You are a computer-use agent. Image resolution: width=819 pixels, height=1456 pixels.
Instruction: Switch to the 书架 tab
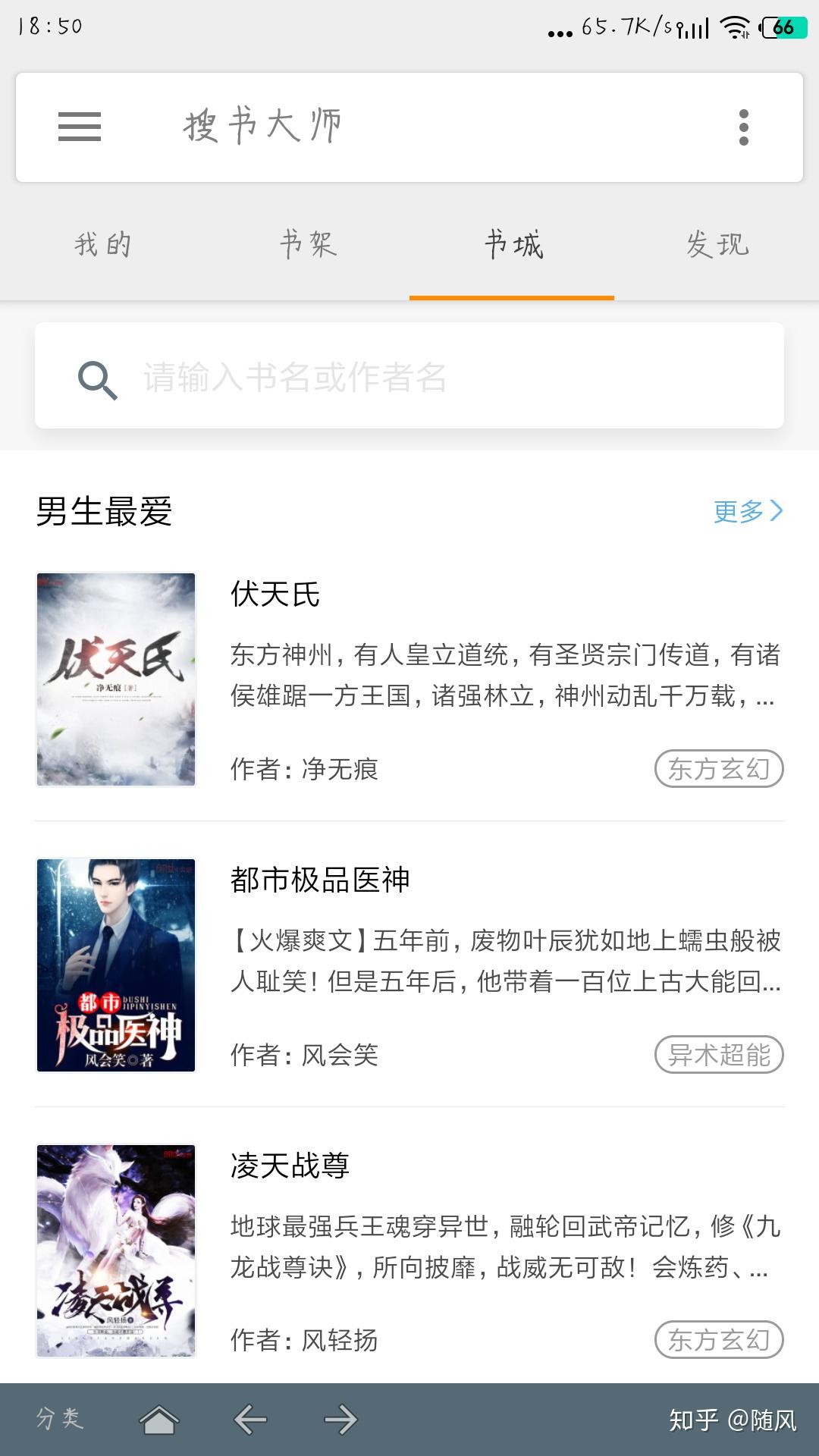[306, 245]
